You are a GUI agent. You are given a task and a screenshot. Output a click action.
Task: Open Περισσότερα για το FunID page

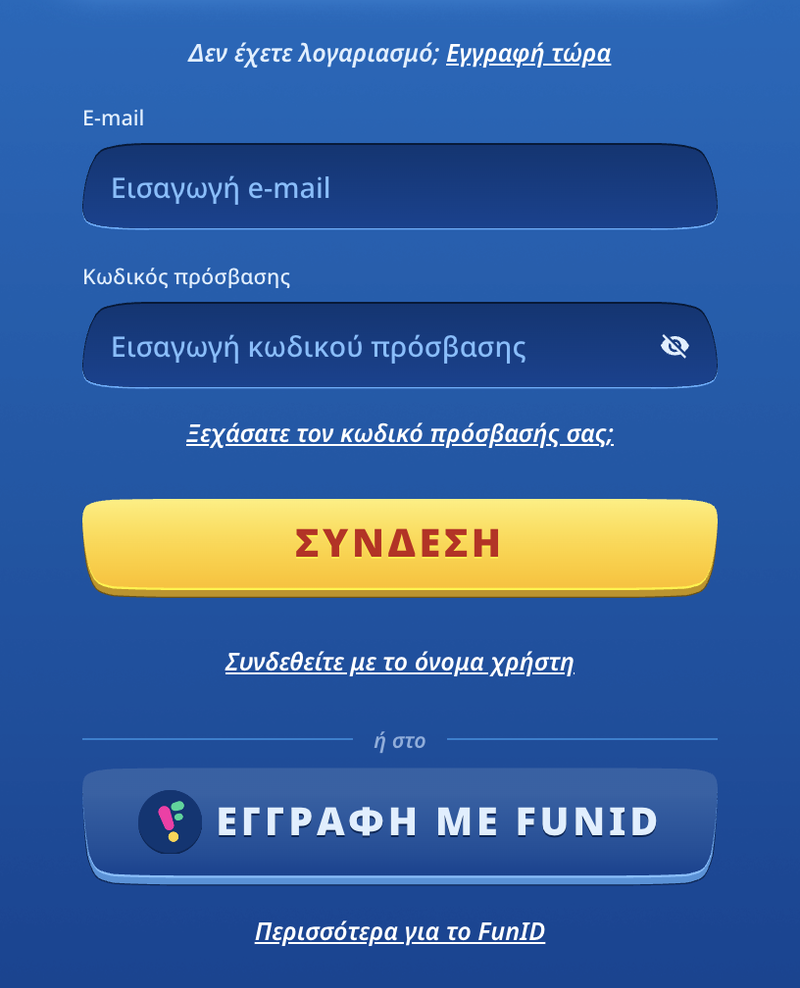tap(400, 931)
